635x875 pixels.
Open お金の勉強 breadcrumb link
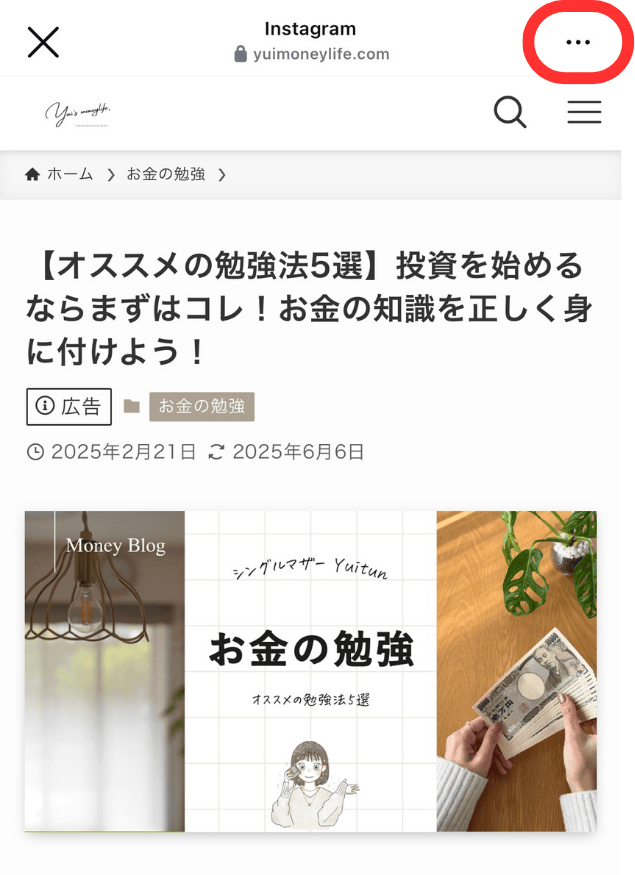click(165, 174)
